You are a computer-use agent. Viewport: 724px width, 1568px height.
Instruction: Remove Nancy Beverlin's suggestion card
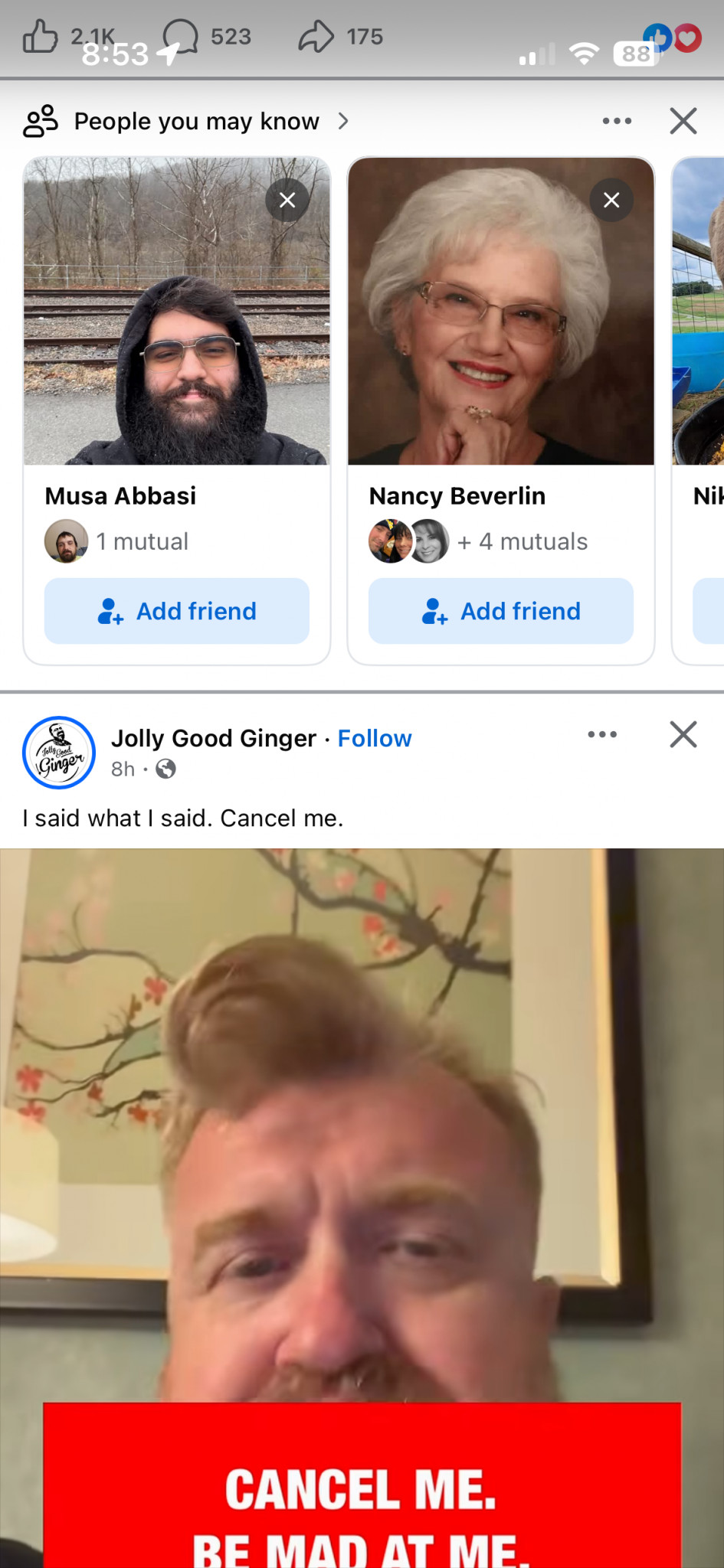[611, 200]
